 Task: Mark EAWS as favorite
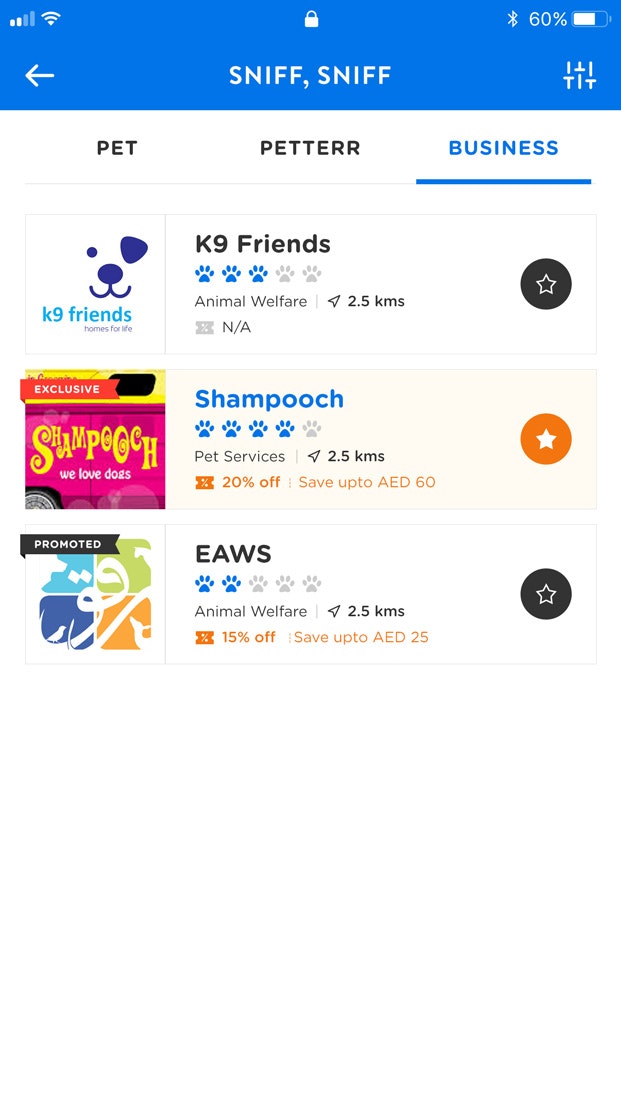click(546, 594)
